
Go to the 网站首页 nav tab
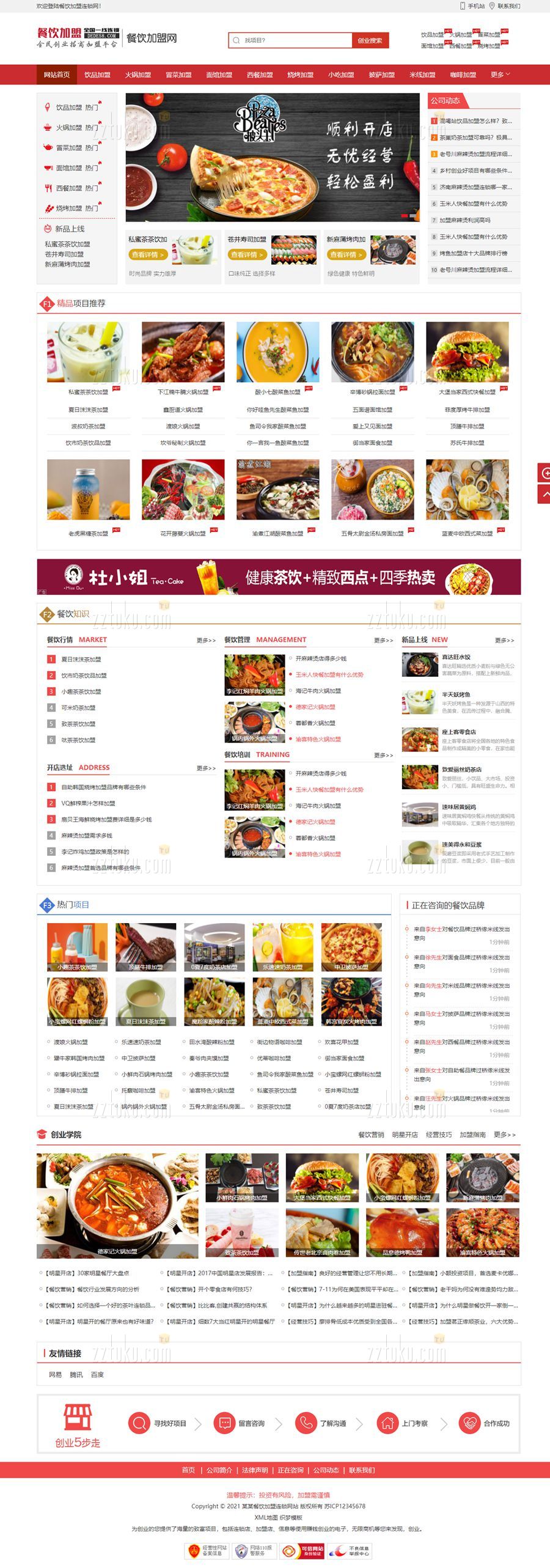(57, 75)
